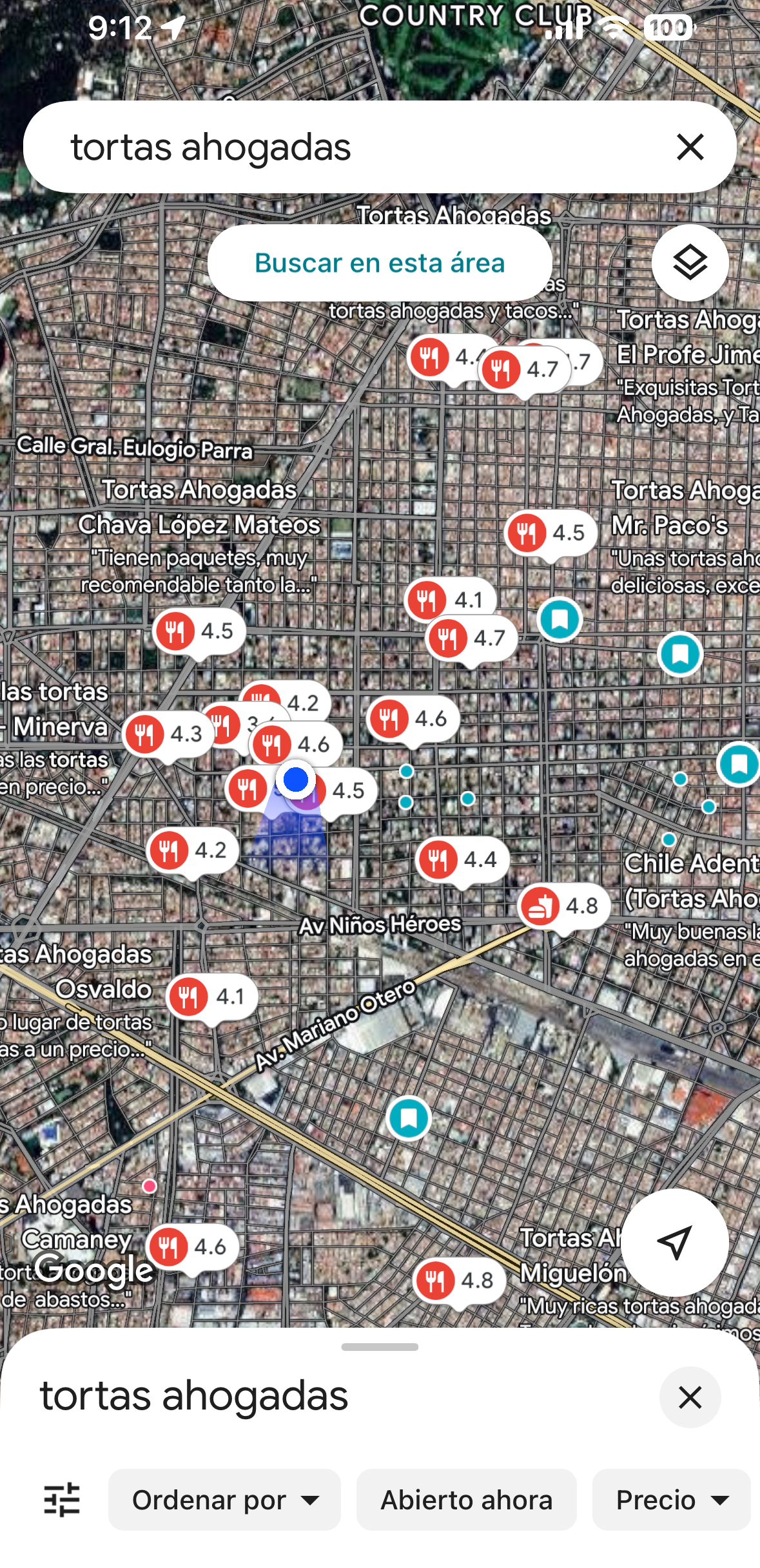The height and width of the screenshot is (1568, 760).
Task: Open the 4.6 pin beside Camaney
Action: pos(192,1247)
